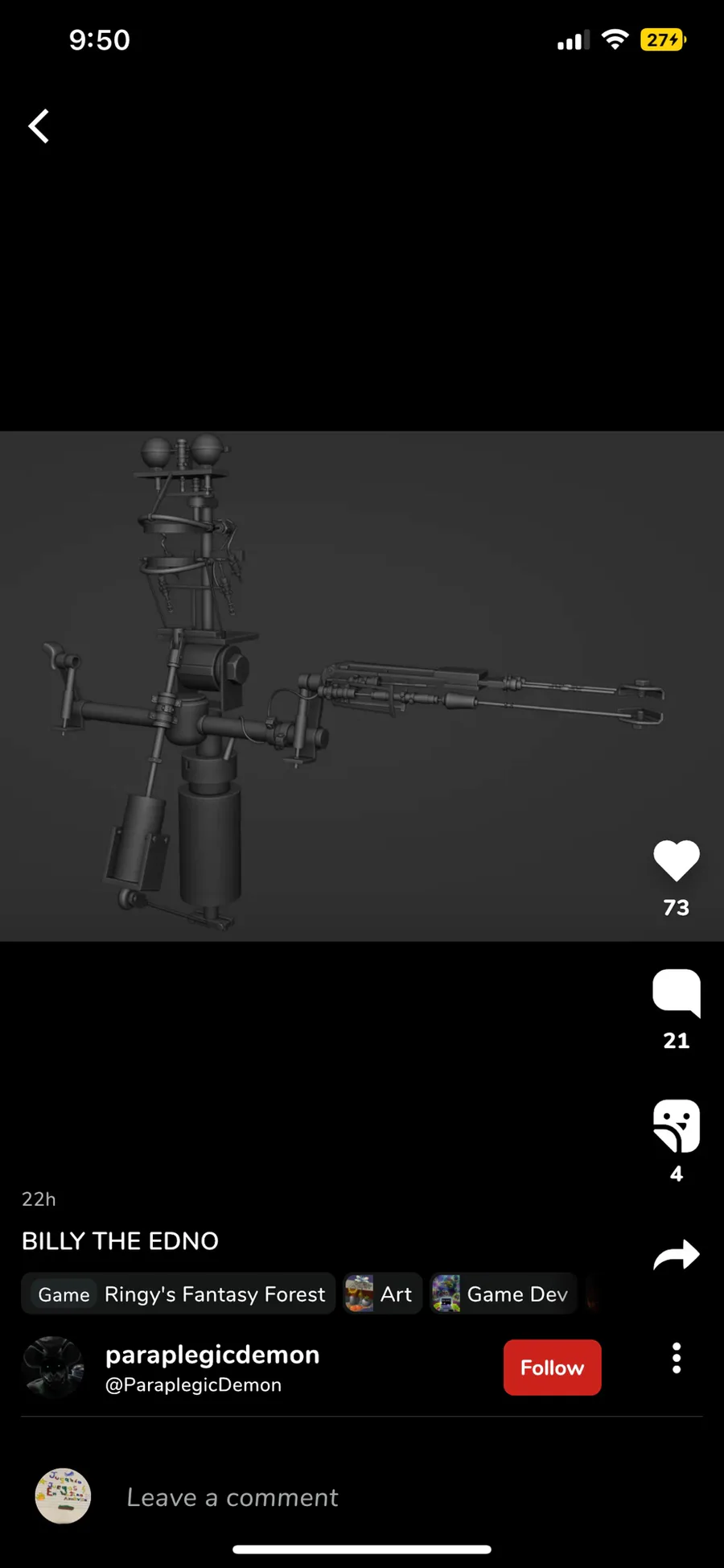Open the Art community chip
724x1568 pixels.
[382, 1294]
